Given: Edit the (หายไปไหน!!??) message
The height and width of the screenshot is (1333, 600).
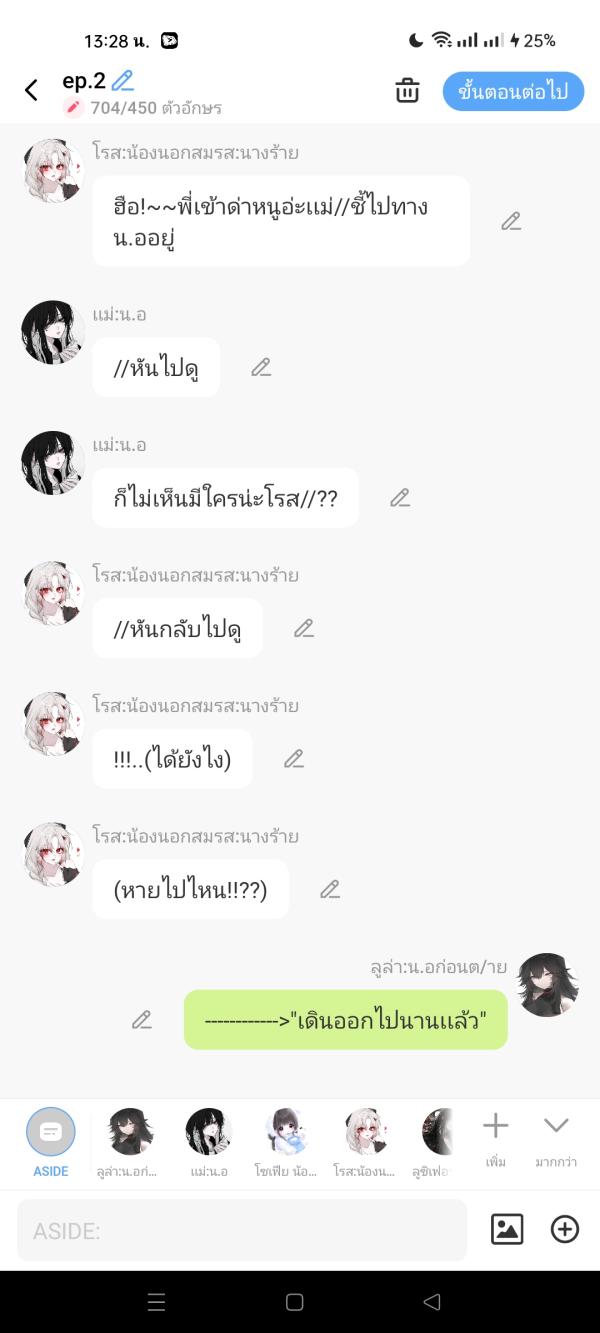Looking at the screenshot, I should 330,889.
